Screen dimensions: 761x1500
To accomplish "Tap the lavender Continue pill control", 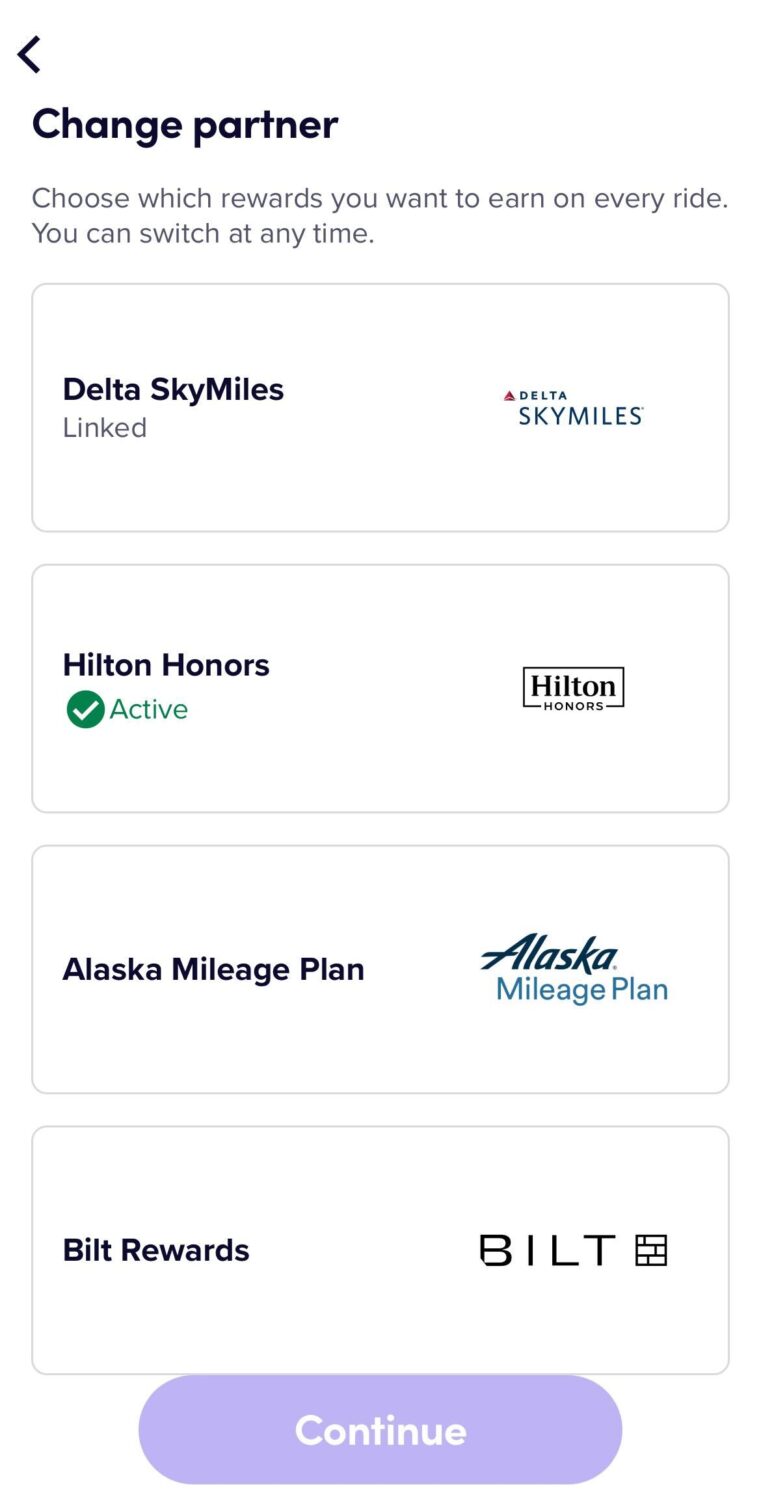I will pos(380,1429).
